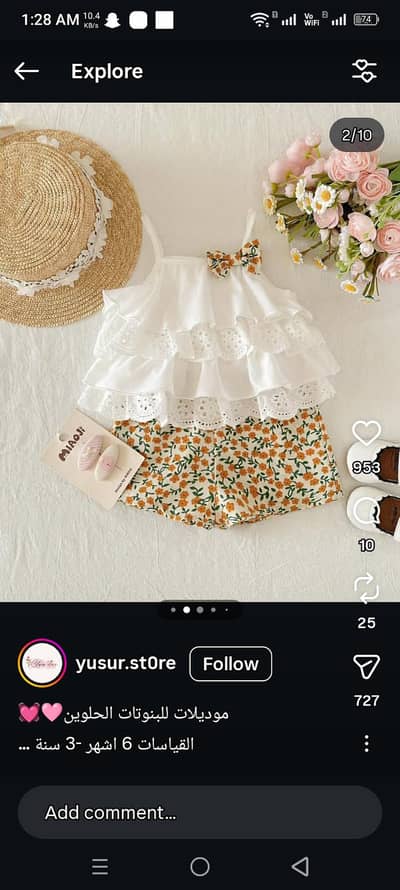Tap the Add comment field
Viewport: 400px width, 890px height.
[x=200, y=812]
